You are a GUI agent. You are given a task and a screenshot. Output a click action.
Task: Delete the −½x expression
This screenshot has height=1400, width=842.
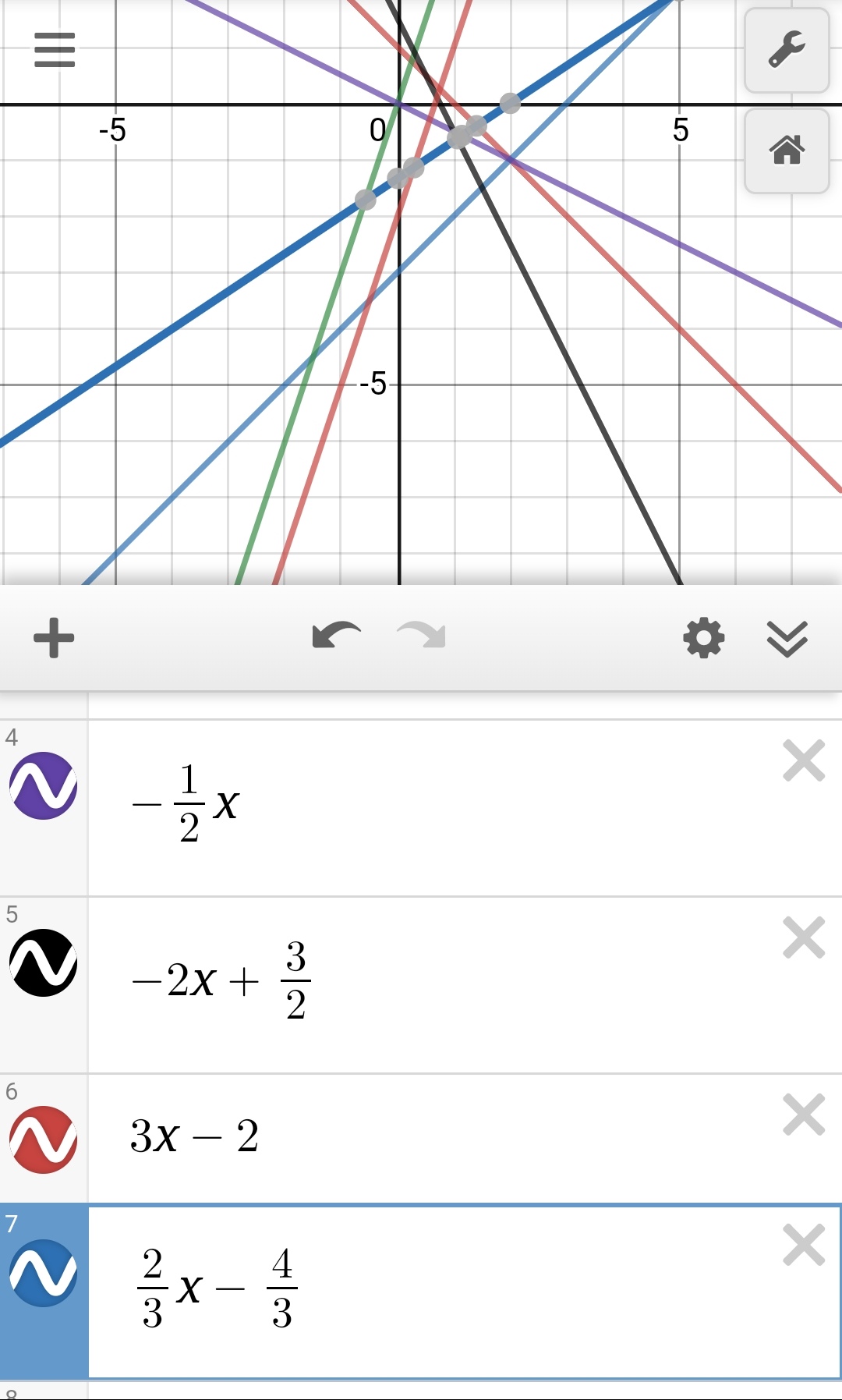click(804, 760)
